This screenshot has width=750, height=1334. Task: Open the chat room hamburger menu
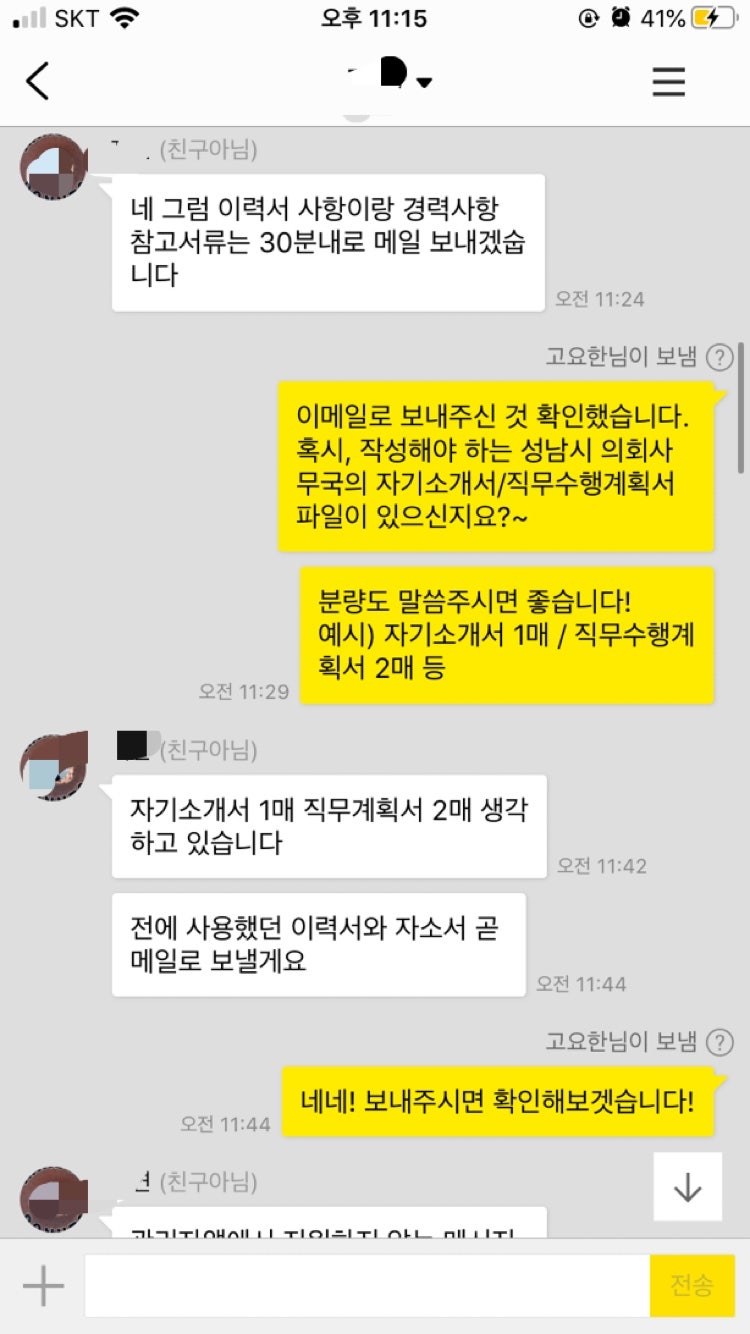click(669, 81)
